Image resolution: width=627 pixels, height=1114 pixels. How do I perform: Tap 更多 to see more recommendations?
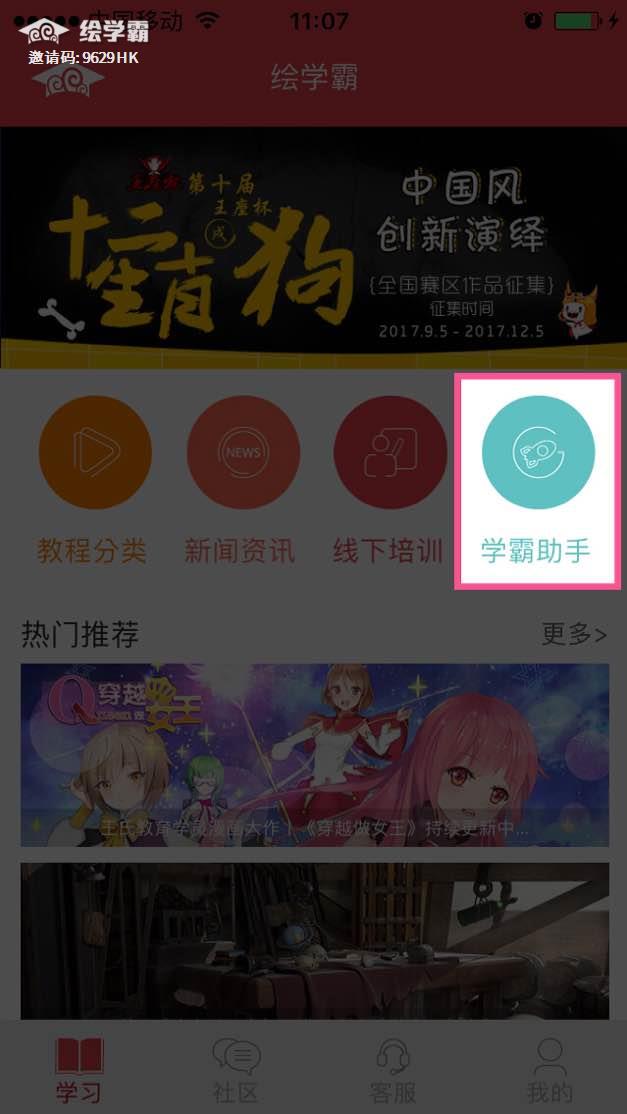(573, 634)
